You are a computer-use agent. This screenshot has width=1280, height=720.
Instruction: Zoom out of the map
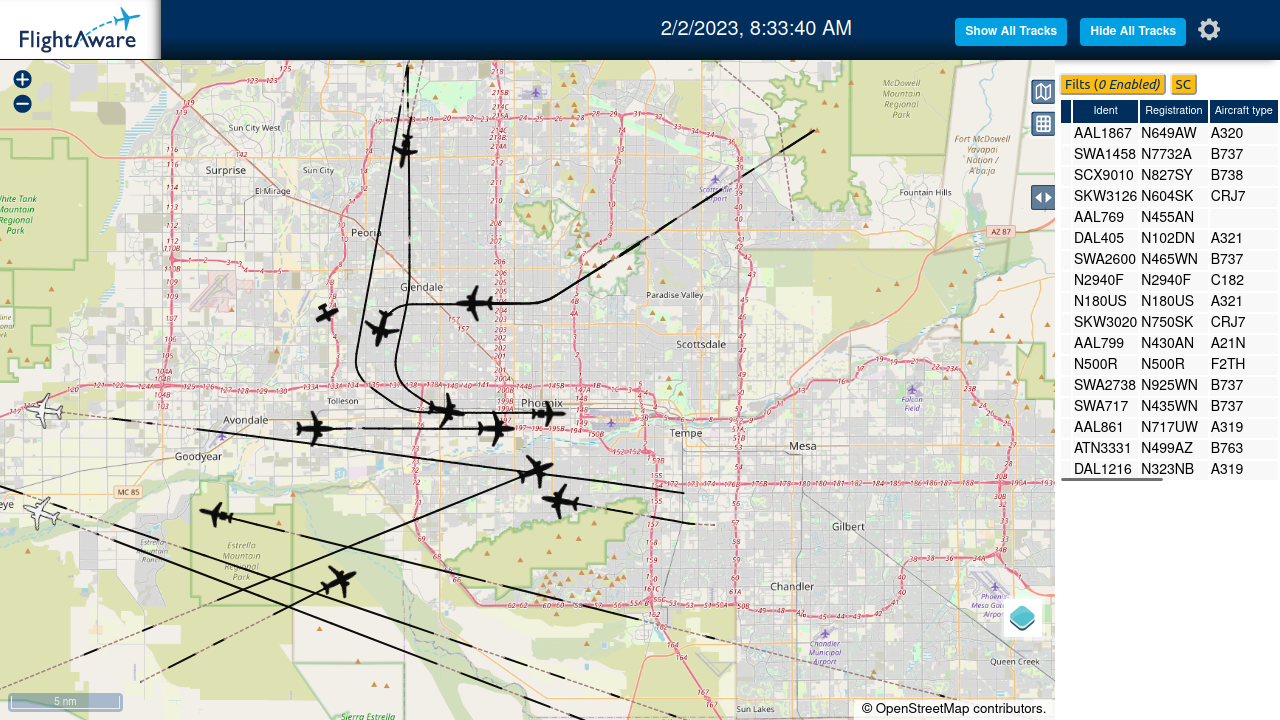pyautogui.click(x=22, y=104)
